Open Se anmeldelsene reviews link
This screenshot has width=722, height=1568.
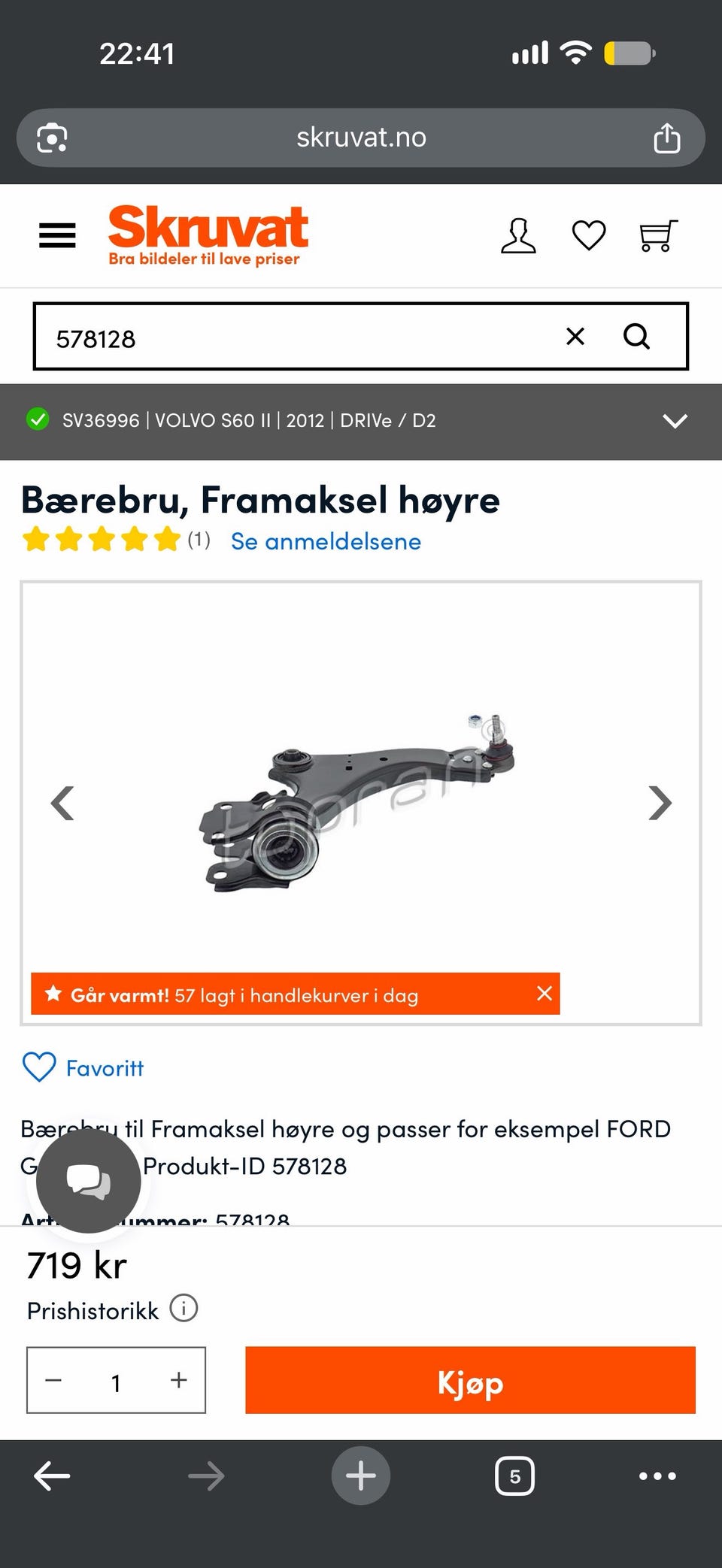[x=326, y=541]
